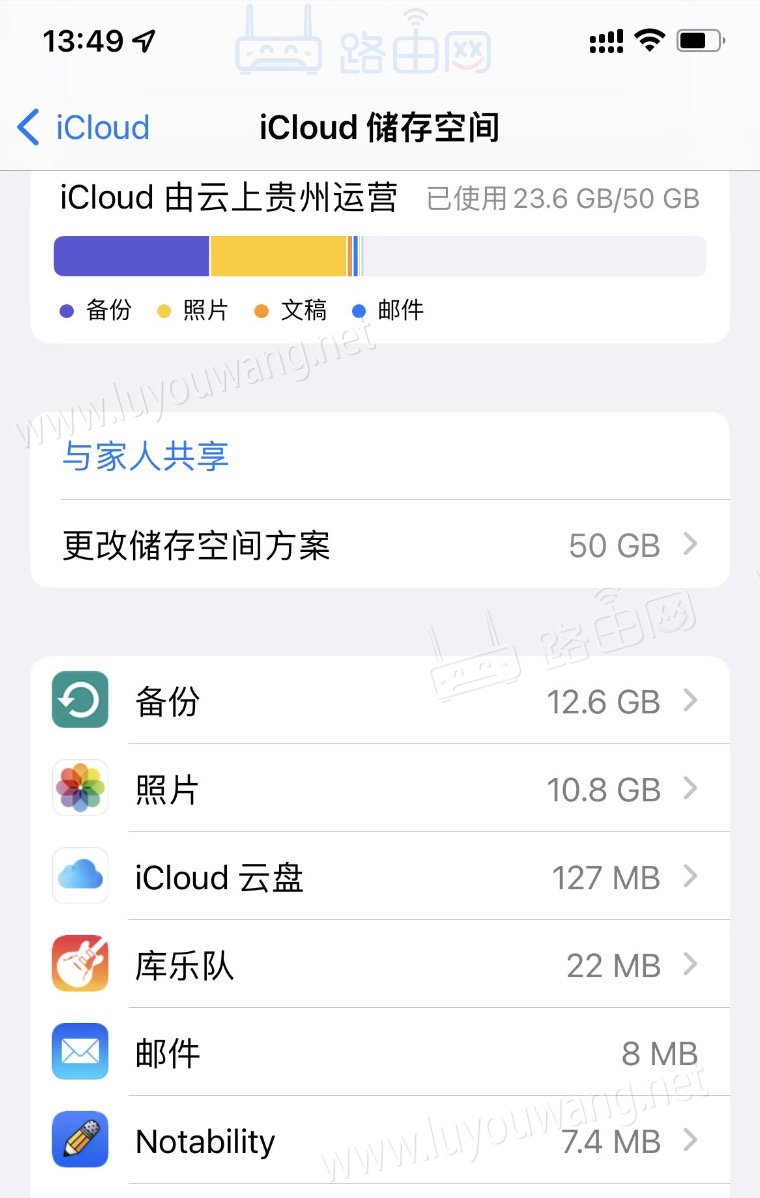Tap the 照片 (Photos) app icon
The height and width of the screenshot is (1198, 760).
coord(79,788)
